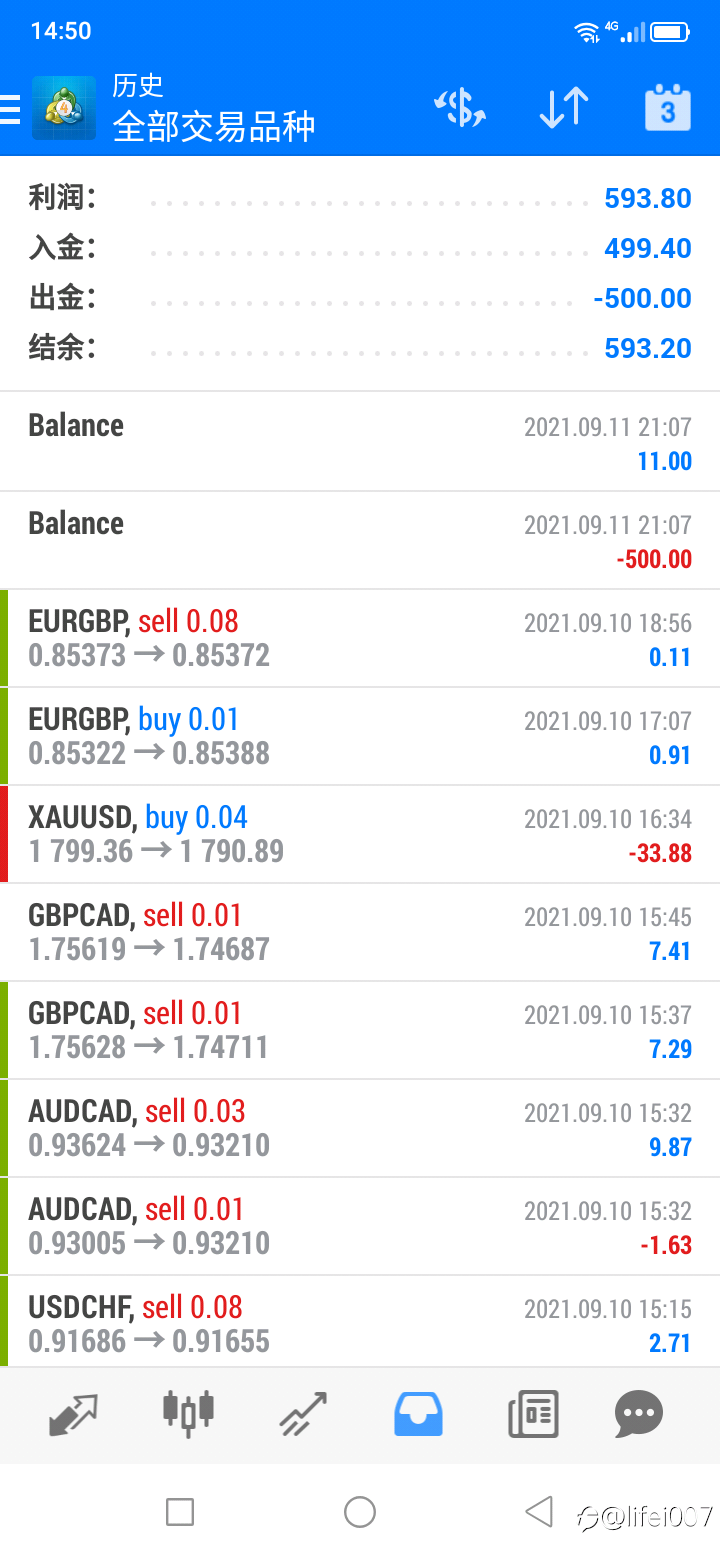Viewport: 720px width, 1560px height.
Task: Tap the sort arrows icon
Action: 564,108
